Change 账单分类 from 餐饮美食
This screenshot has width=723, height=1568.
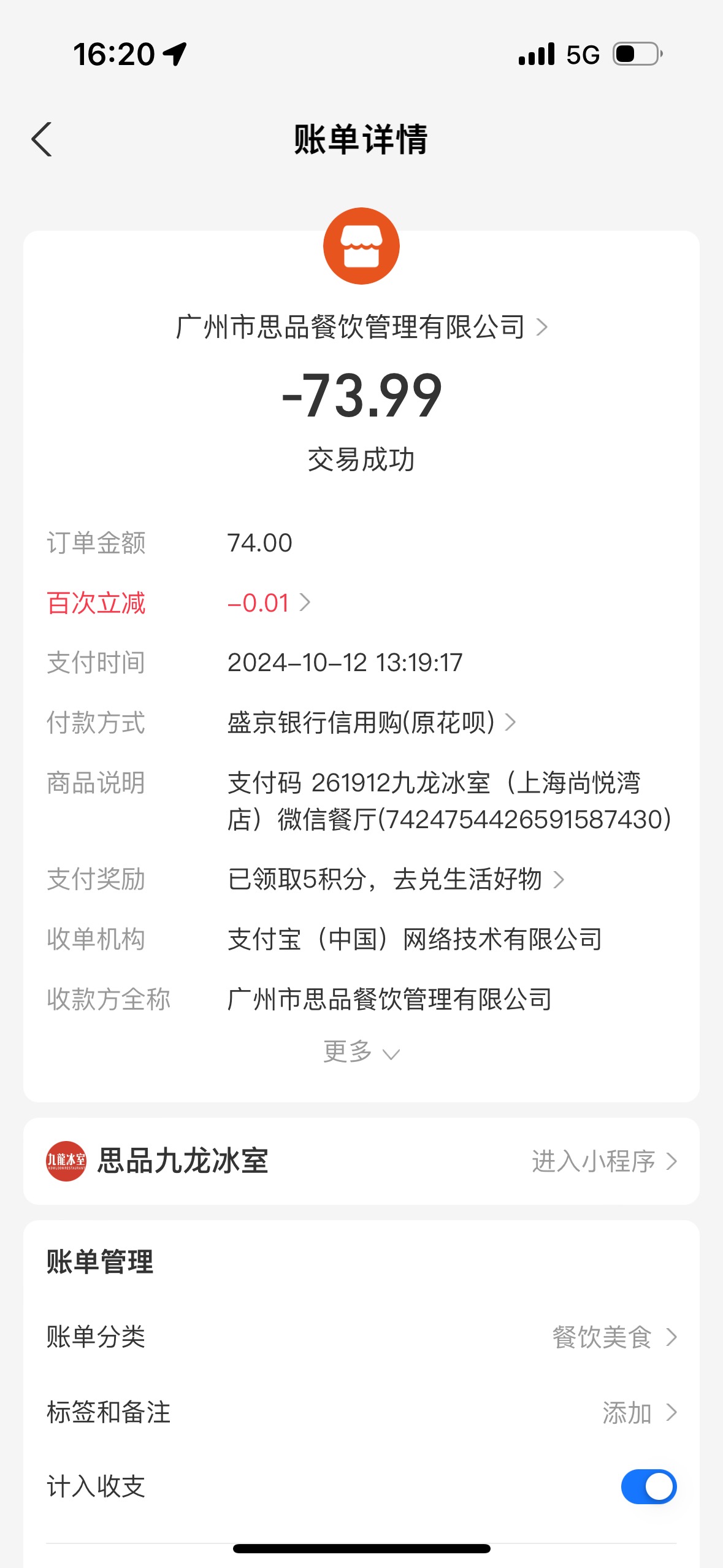tap(361, 1337)
